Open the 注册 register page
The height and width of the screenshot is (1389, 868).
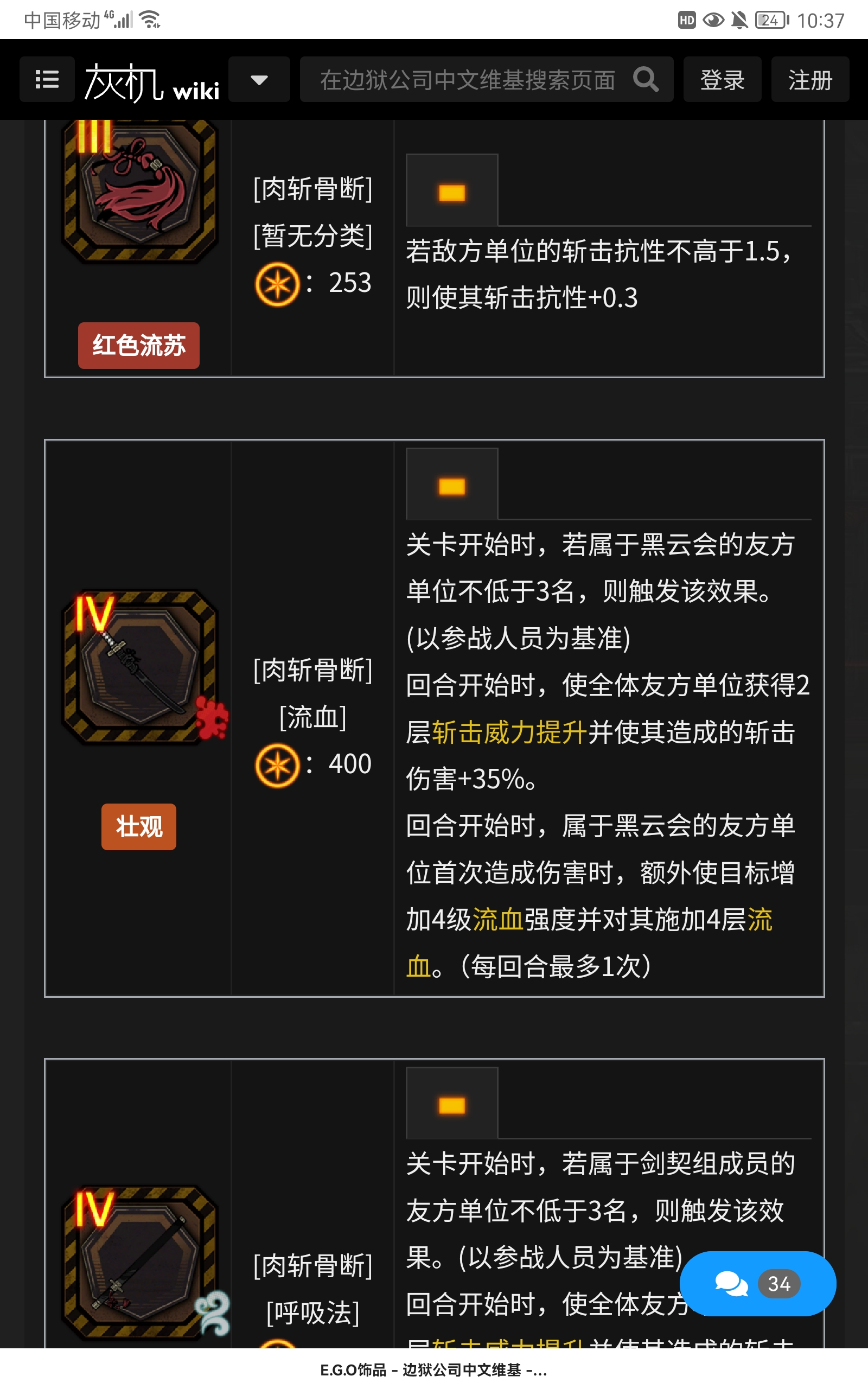[x=809, y=80]
